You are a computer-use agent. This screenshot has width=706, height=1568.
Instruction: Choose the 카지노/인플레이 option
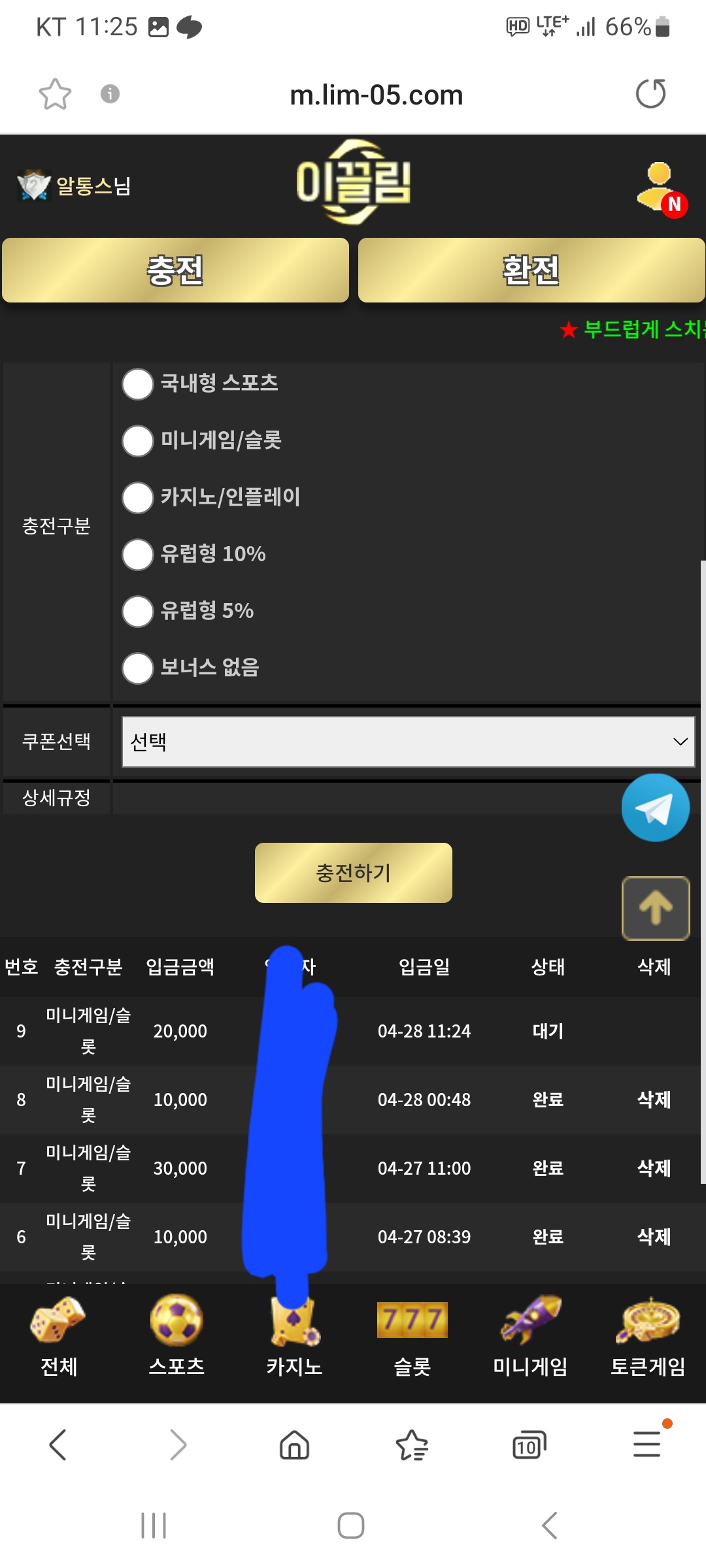tap(138, 497)
